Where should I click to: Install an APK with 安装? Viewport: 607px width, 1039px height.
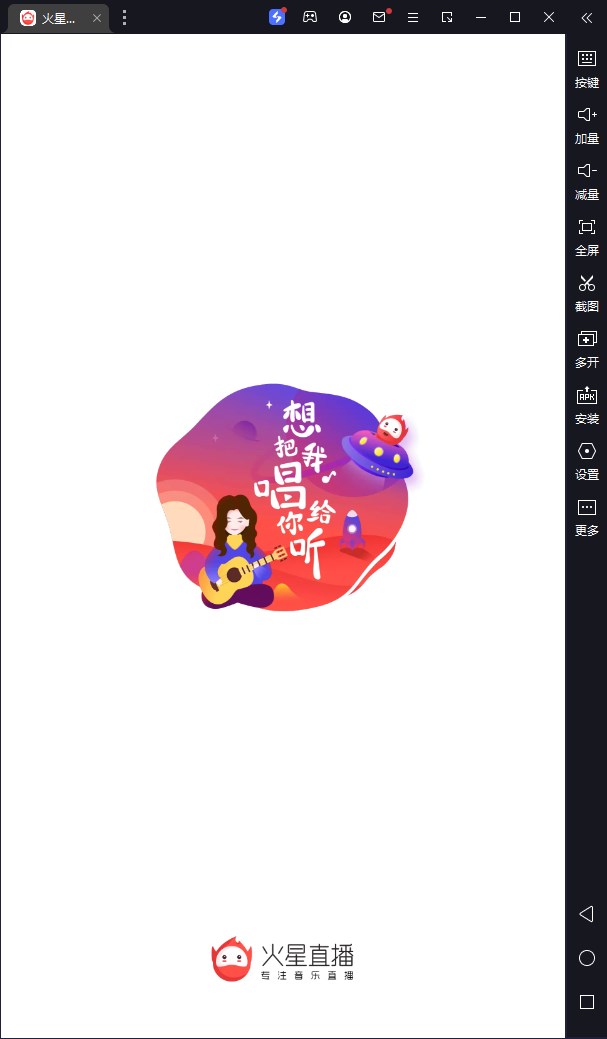point(587,404)
